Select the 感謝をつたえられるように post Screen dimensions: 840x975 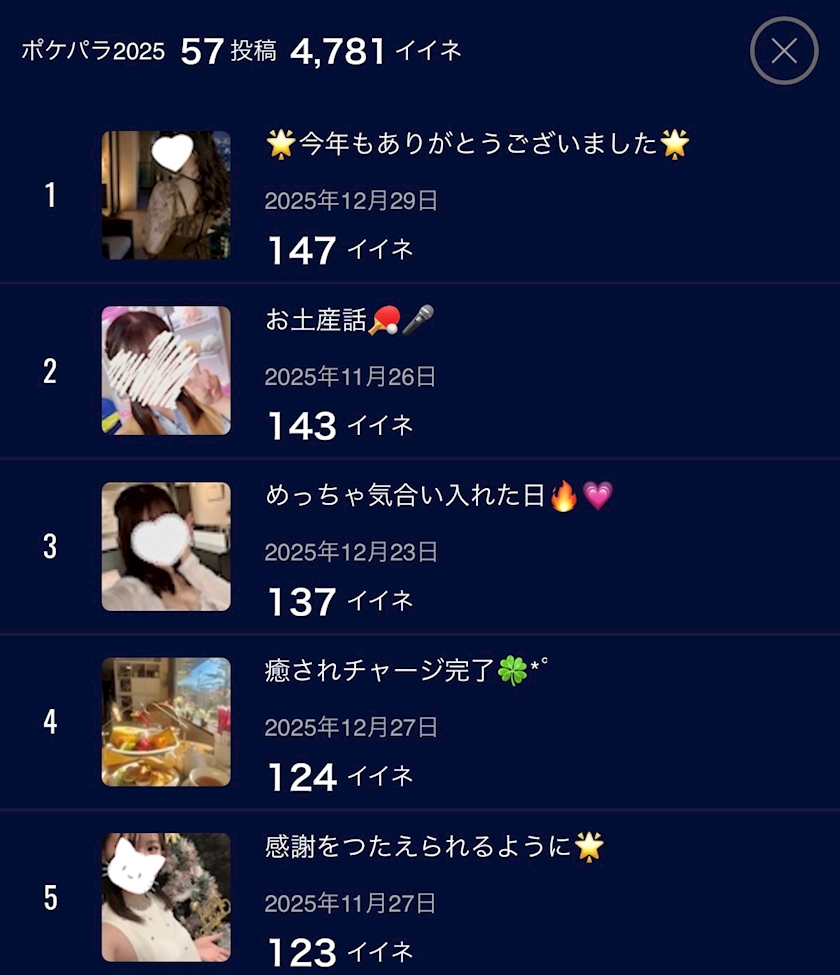pos(420,893)
